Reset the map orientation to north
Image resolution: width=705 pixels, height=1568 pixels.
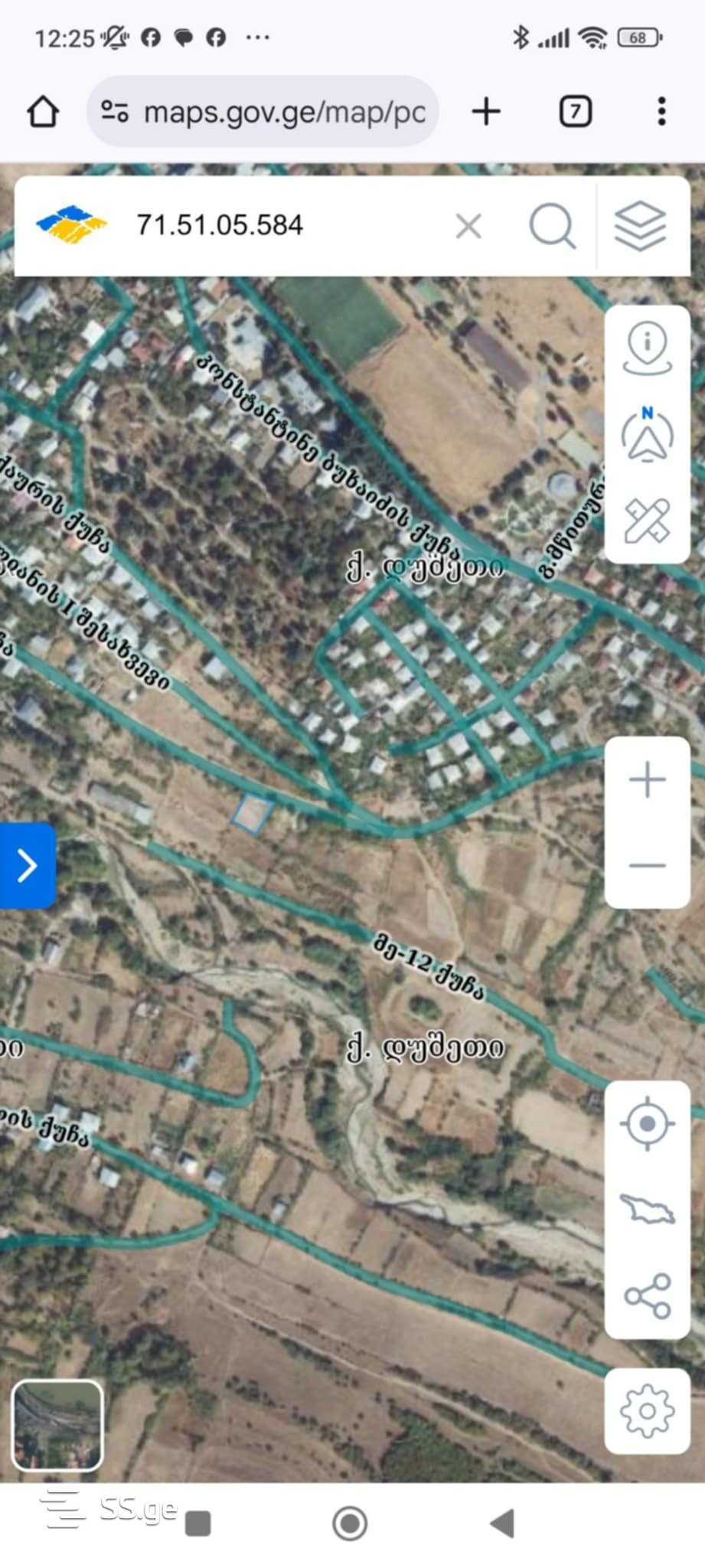(647, 435)
